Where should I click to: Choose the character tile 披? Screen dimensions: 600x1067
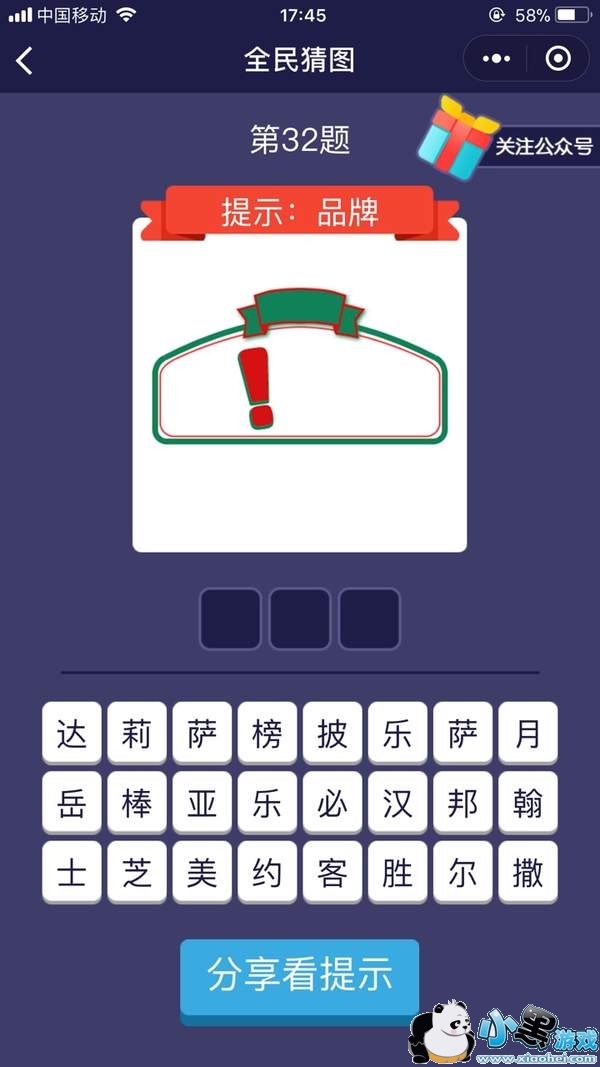pyautogui.click(x=332, y=733)
